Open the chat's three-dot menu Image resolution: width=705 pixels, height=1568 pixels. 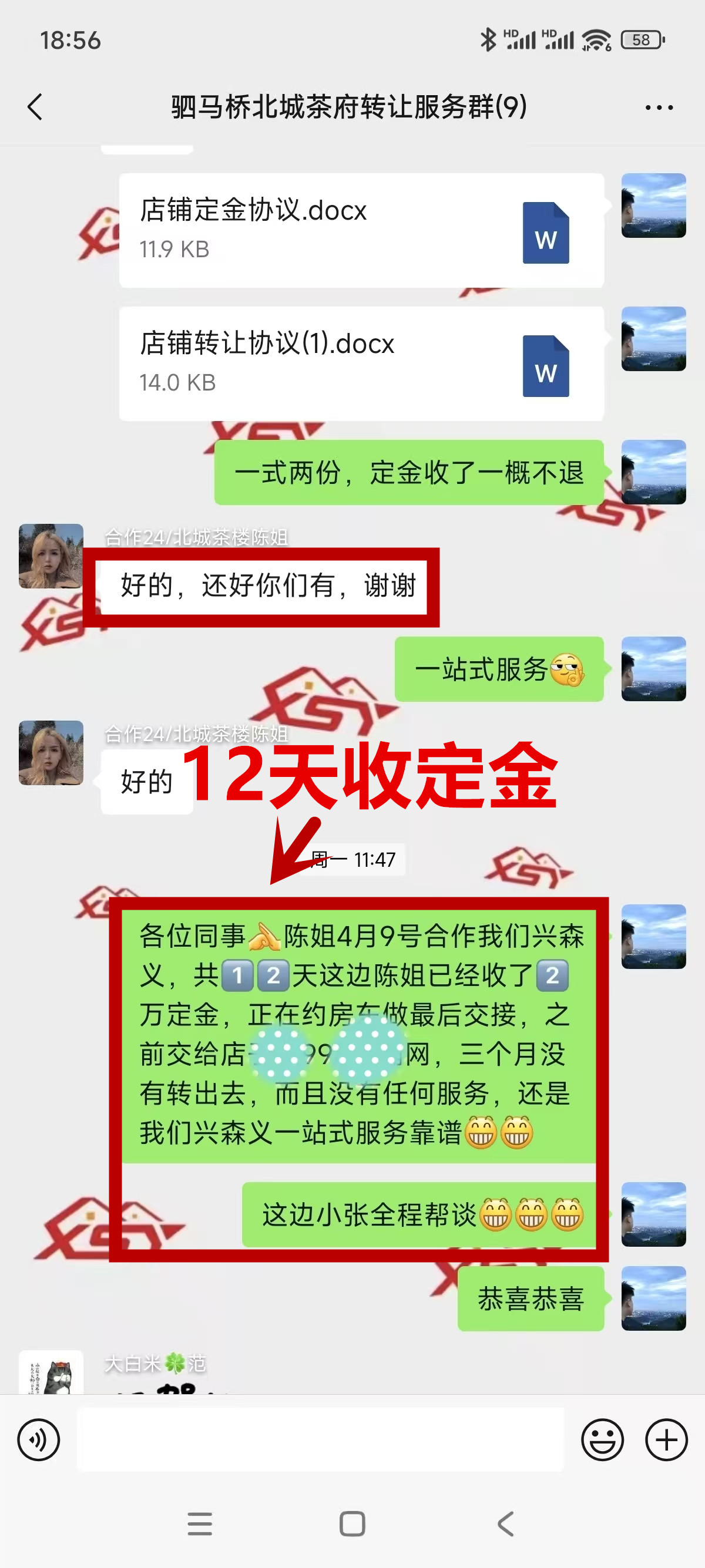pyautogui.click(x=659, y=107)
